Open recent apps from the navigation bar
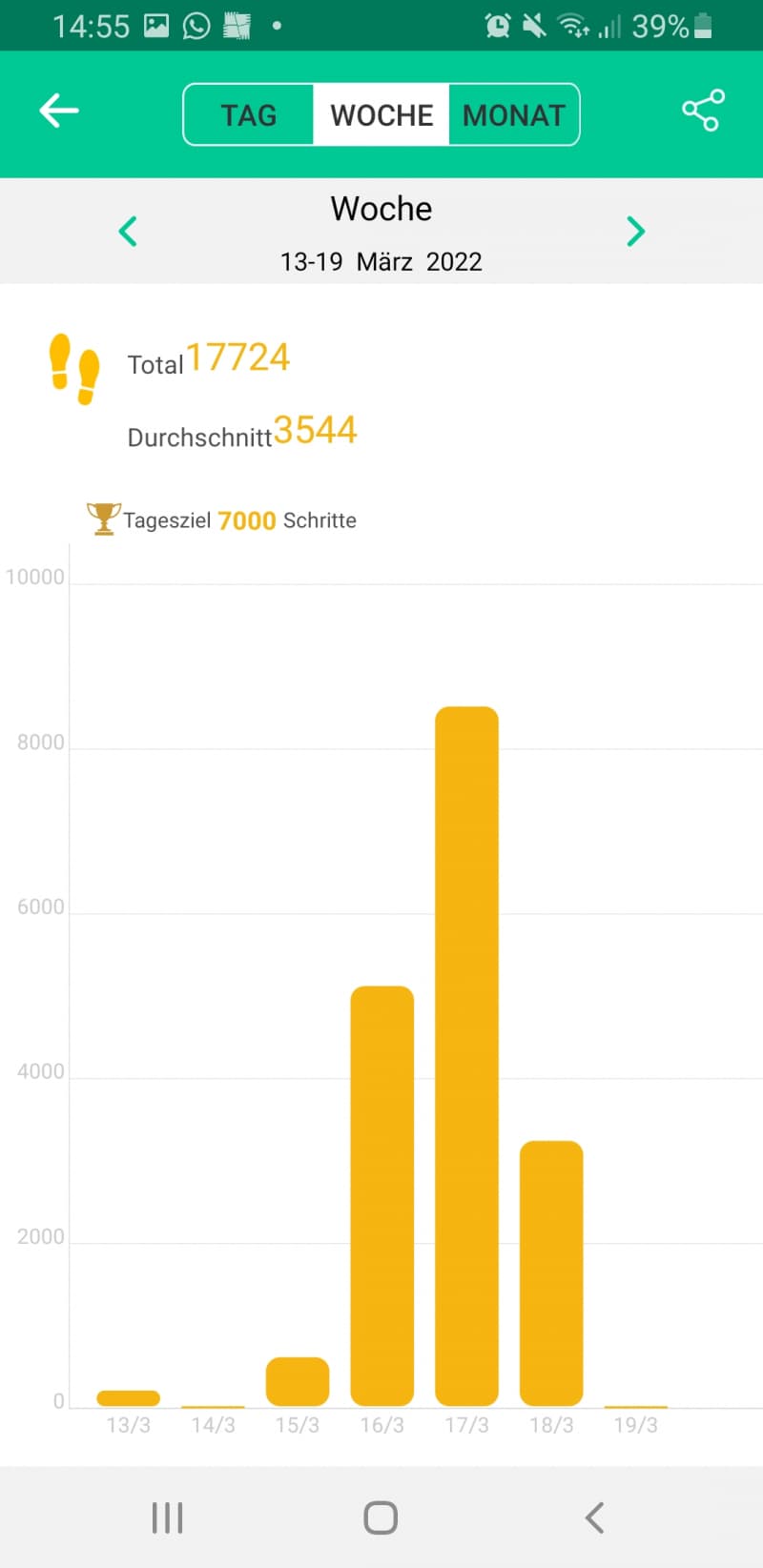 [x=168, y=1517]
